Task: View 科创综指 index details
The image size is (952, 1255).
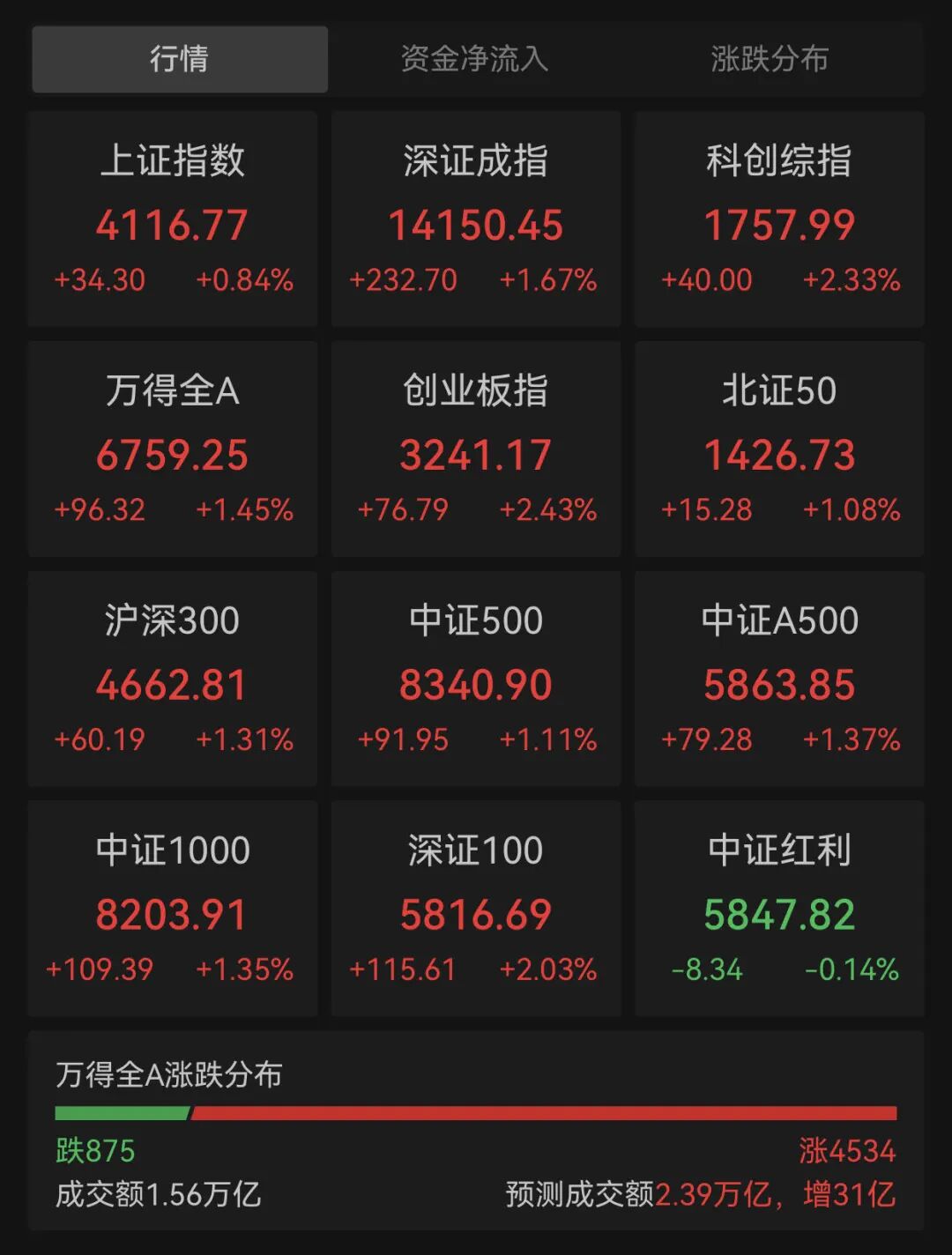Action: pyautogui.click(x=779, y=219)
